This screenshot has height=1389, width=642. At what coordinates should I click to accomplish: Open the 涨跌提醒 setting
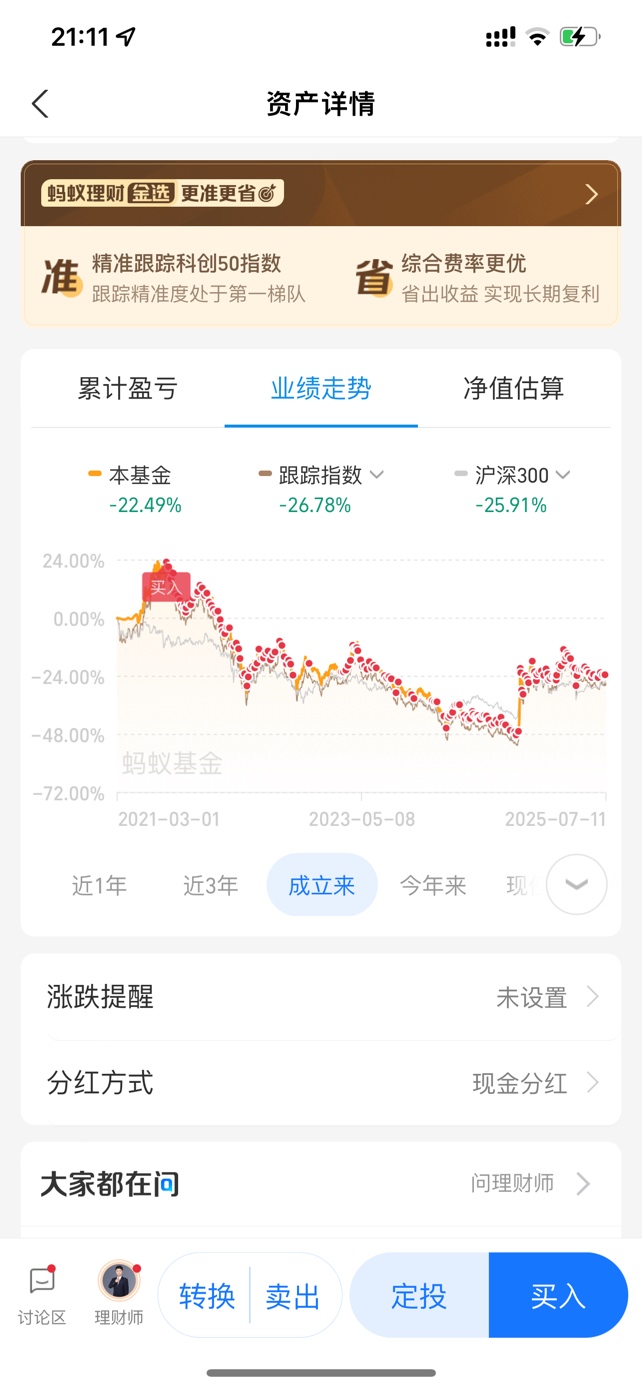[321, 997]
